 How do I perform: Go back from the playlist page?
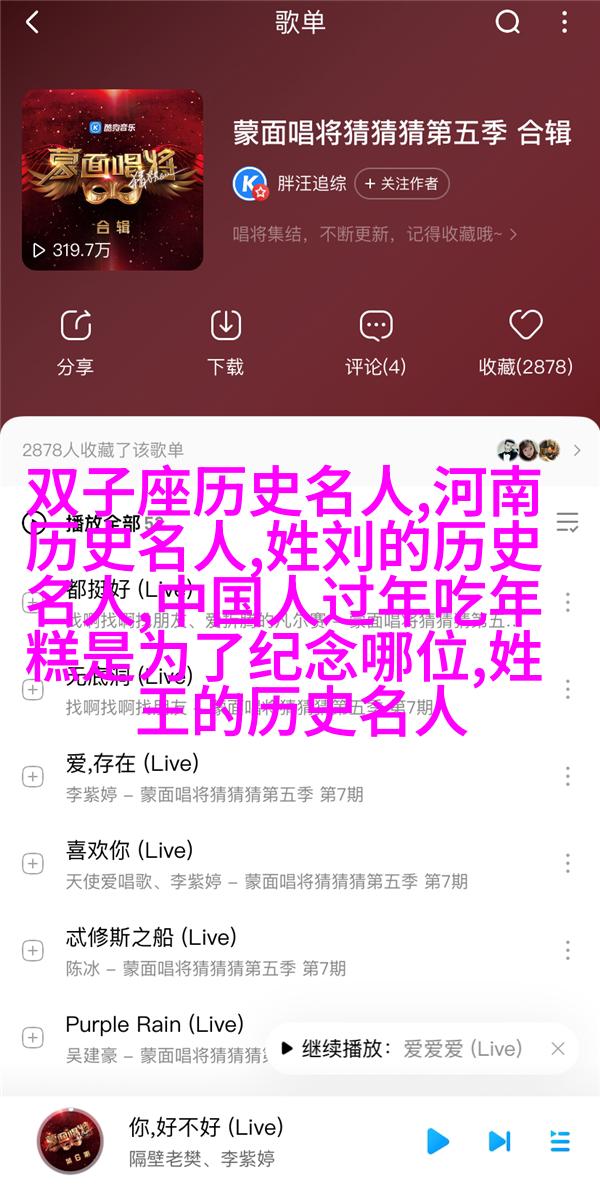(31, 23)
